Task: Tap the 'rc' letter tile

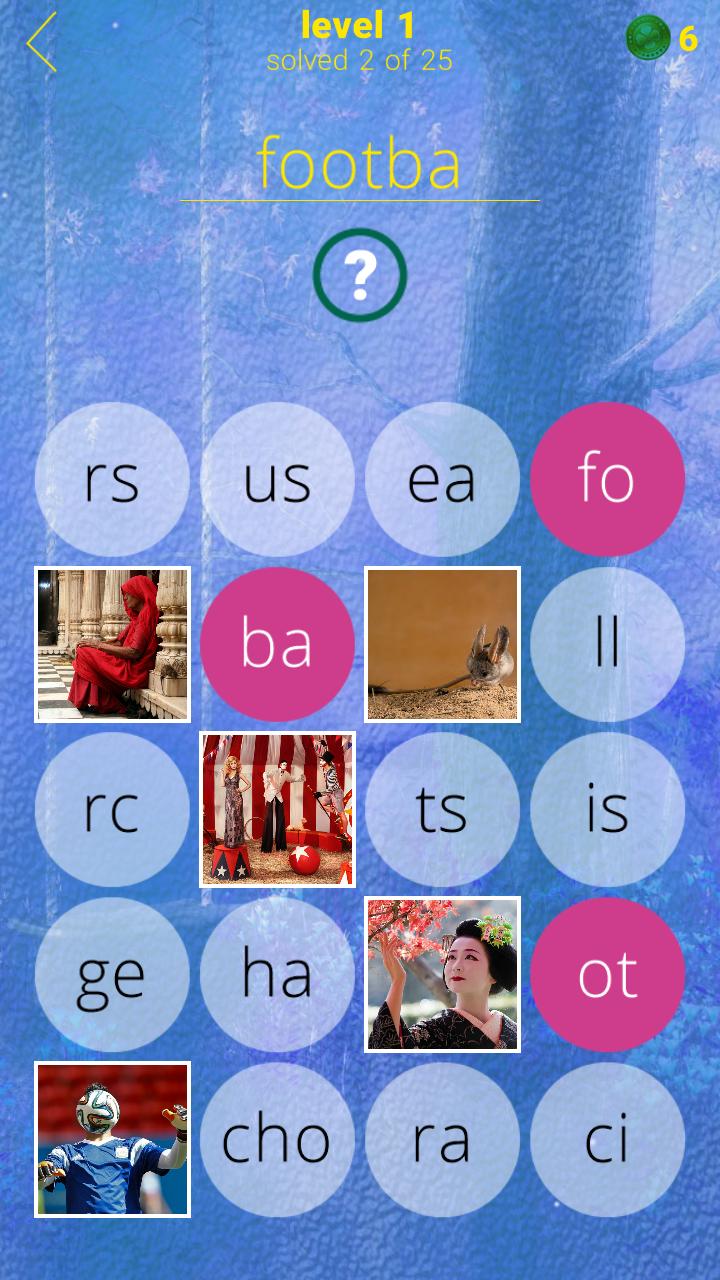Action: click(x=112, y=809)
